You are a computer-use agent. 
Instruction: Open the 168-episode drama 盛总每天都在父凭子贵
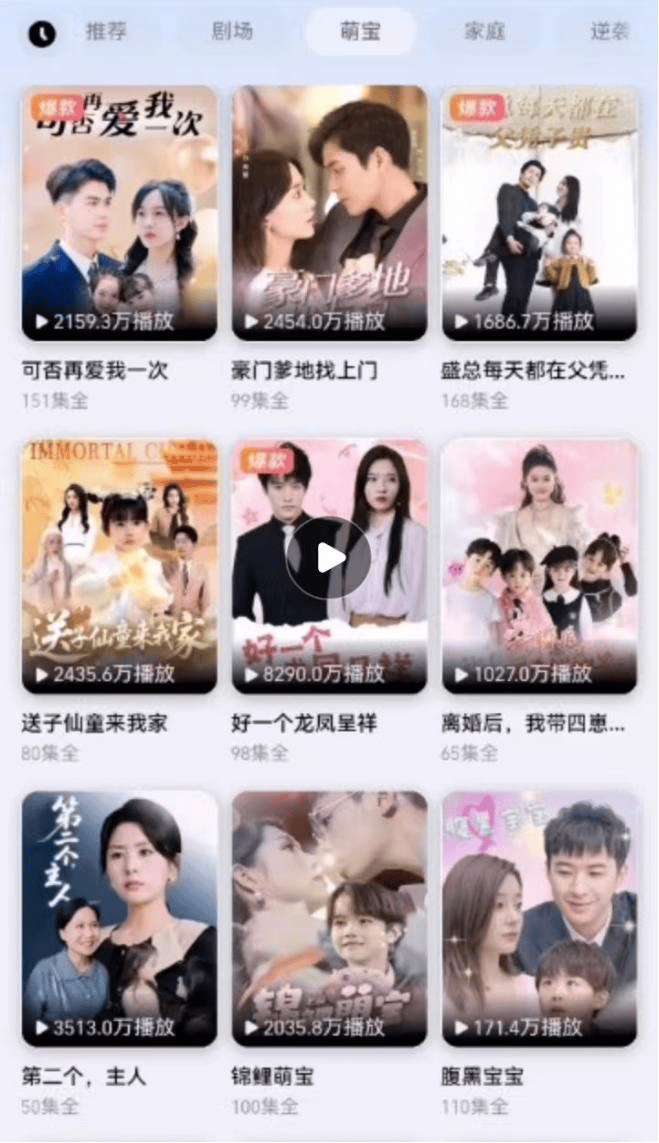[x=539, y=213]
